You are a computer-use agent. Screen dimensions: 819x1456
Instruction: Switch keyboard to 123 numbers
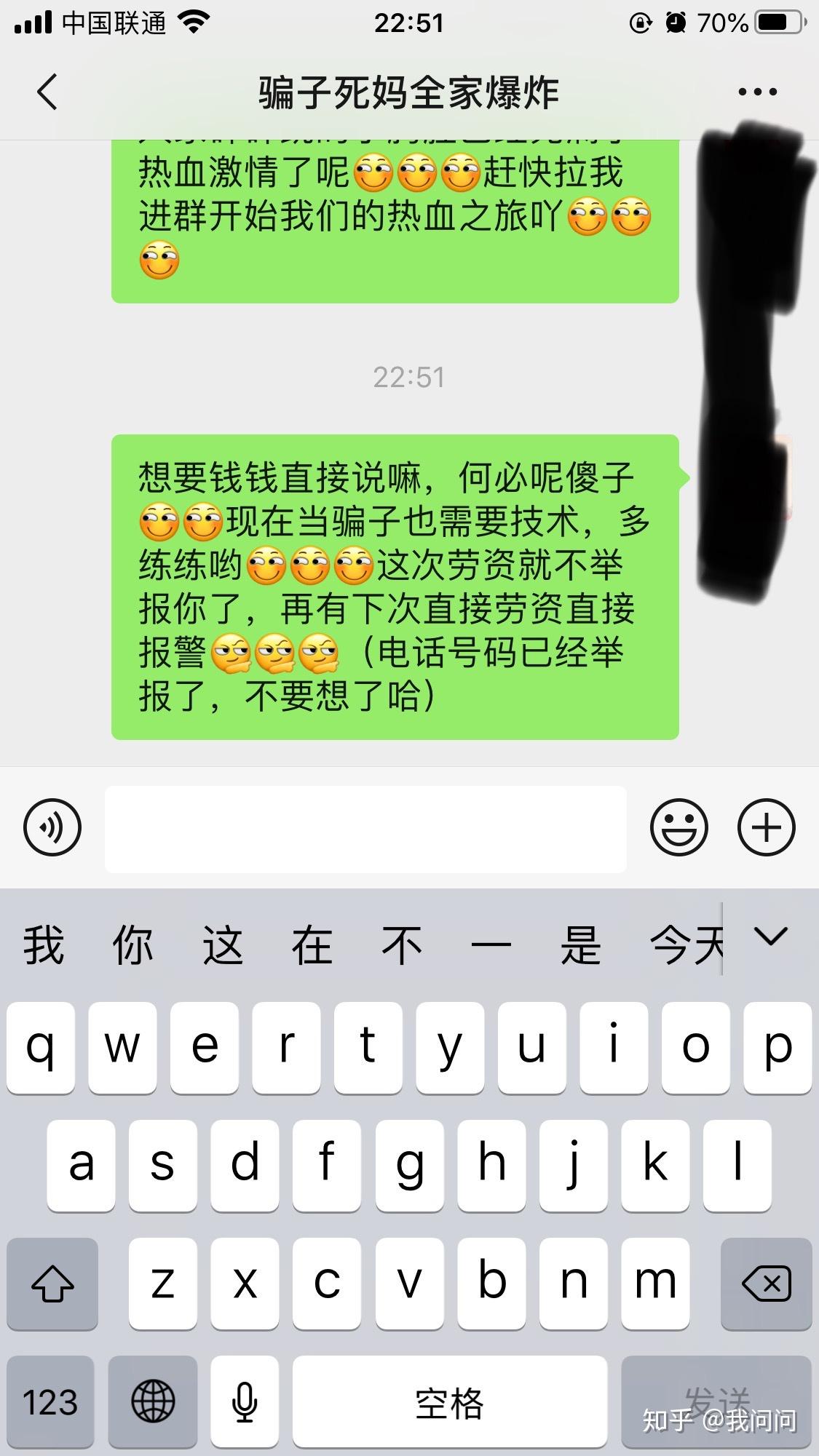tap(50, 1401)
